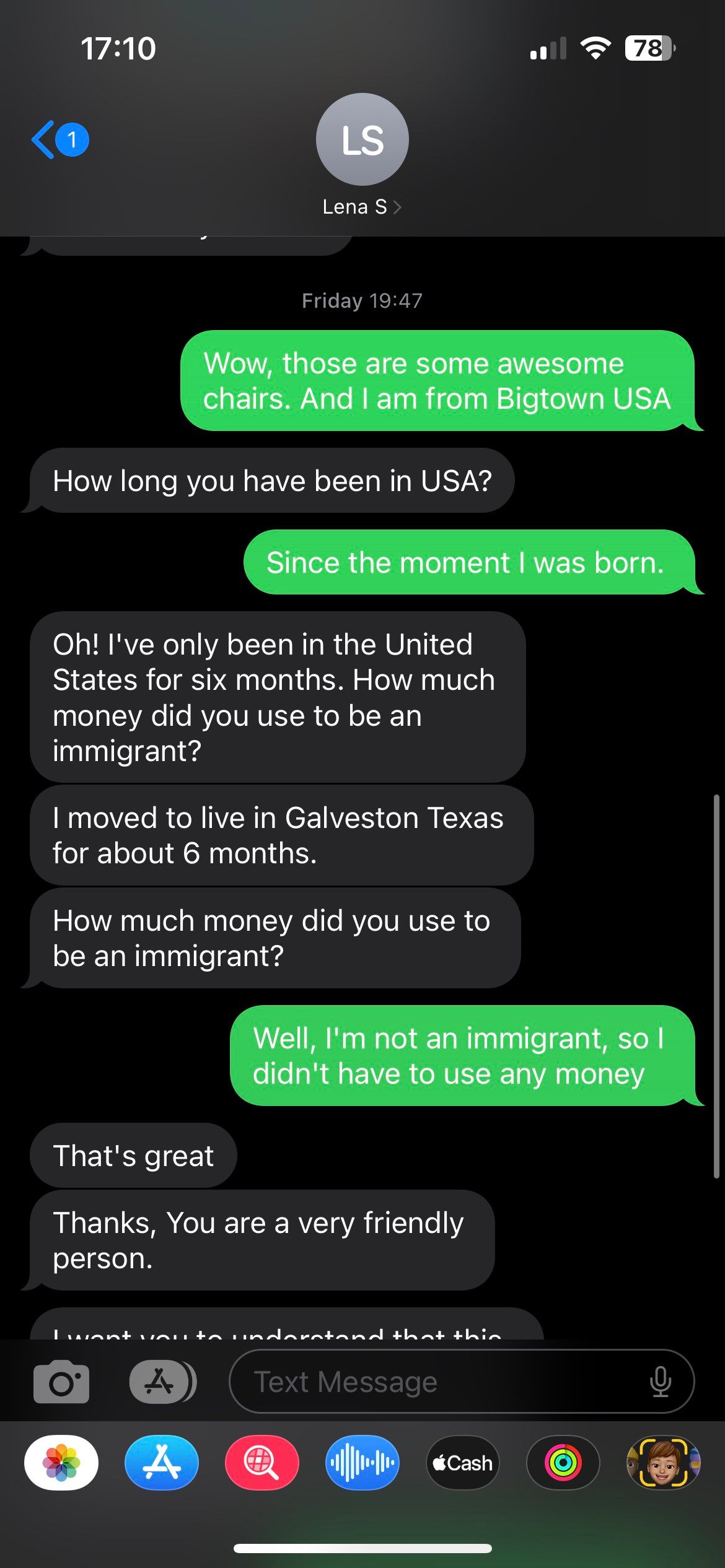Start dictation with the microphone icon
725x1568 pixels.
pos(661,1382)
